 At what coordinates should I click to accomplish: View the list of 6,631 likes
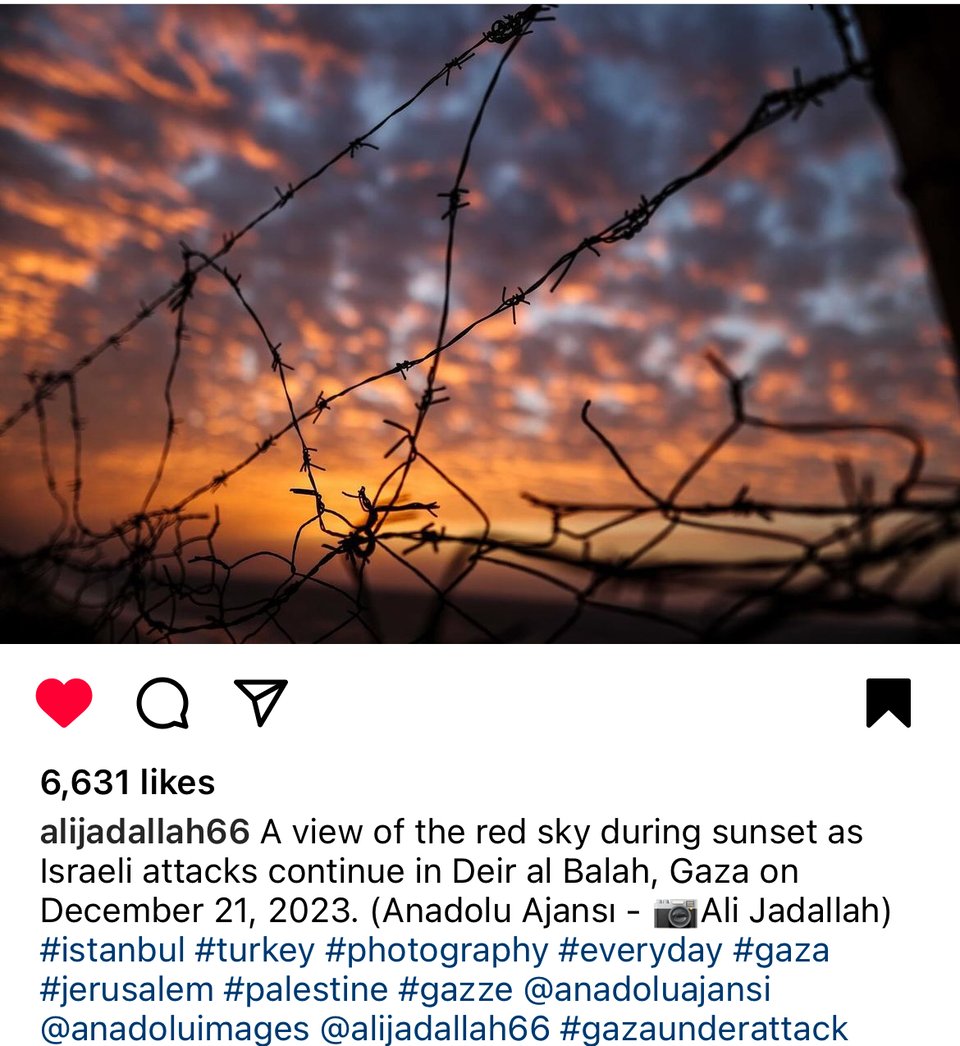[x=127, y=783]
